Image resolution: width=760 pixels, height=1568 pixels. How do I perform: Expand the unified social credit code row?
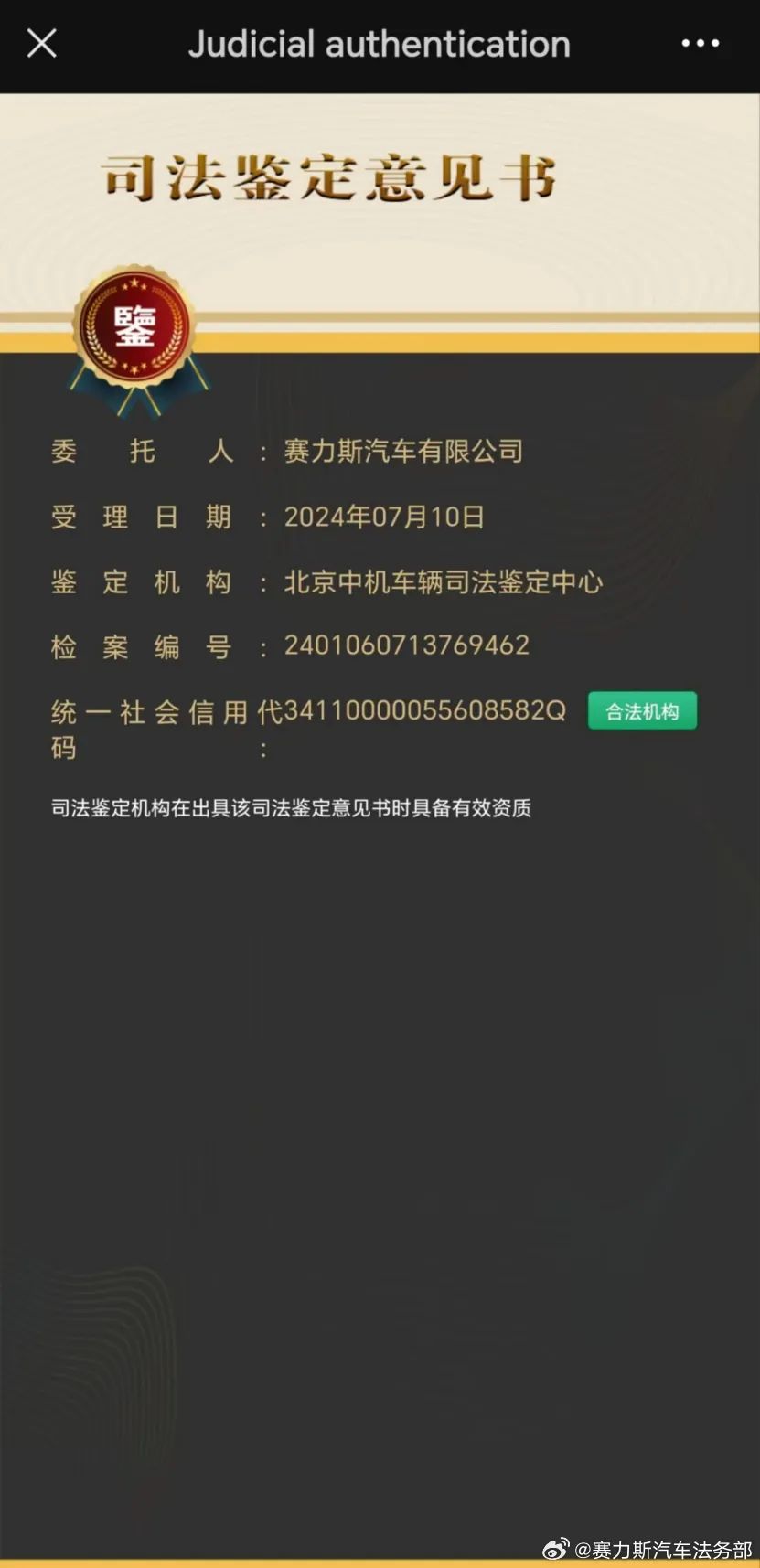306,729
